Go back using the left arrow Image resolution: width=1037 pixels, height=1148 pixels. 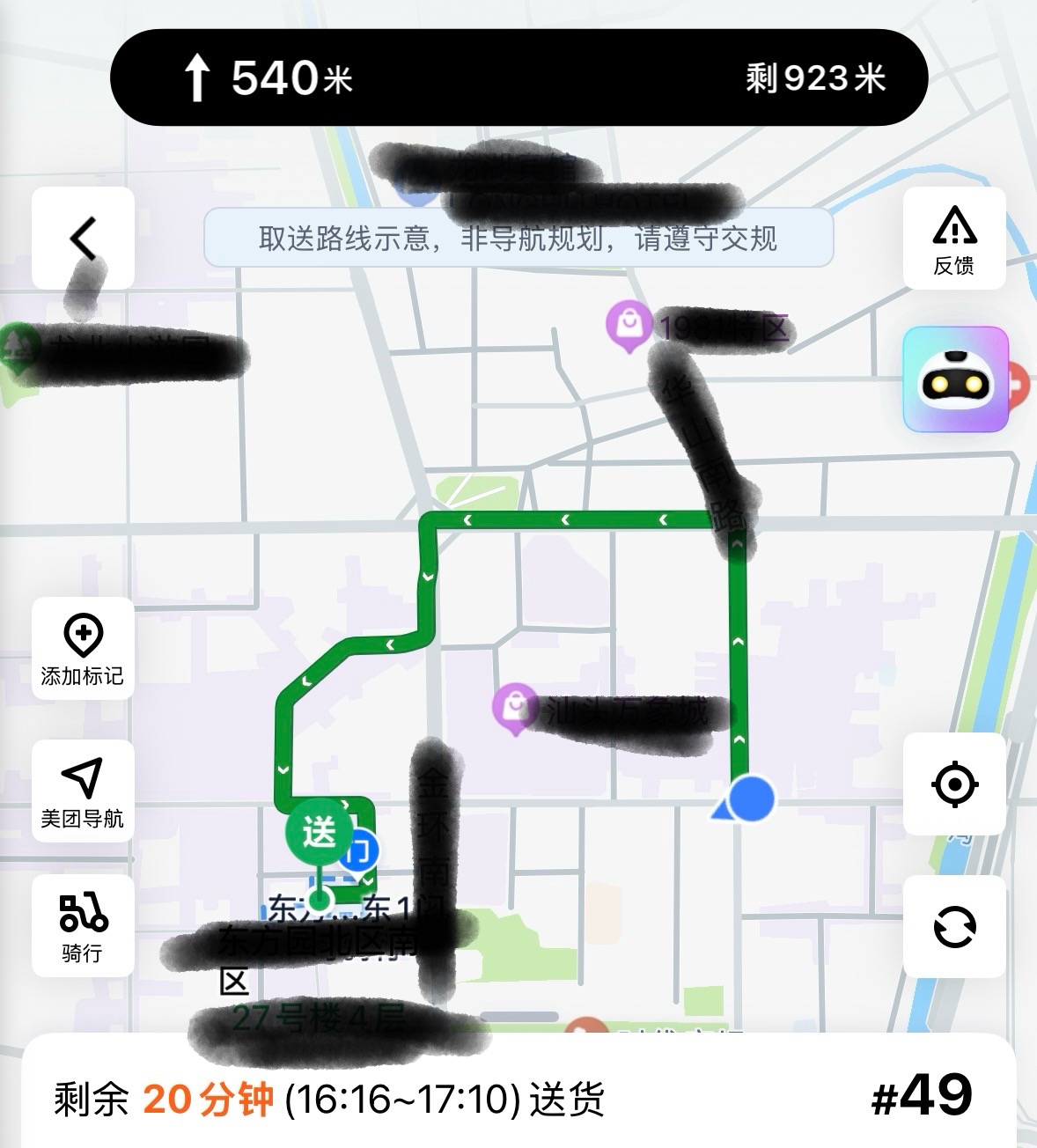pos(83,238)
